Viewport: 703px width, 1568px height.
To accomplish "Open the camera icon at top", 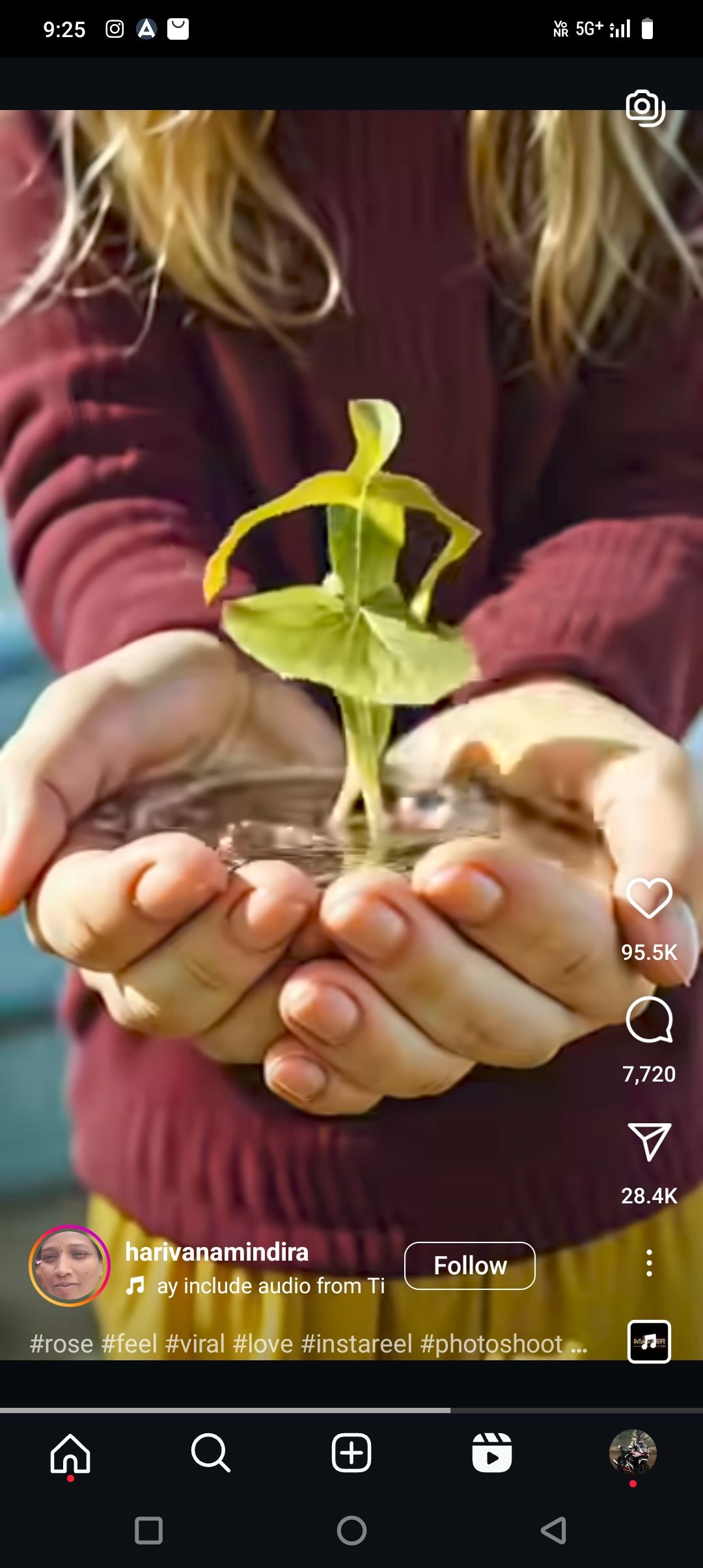I will tap(644, 107).
